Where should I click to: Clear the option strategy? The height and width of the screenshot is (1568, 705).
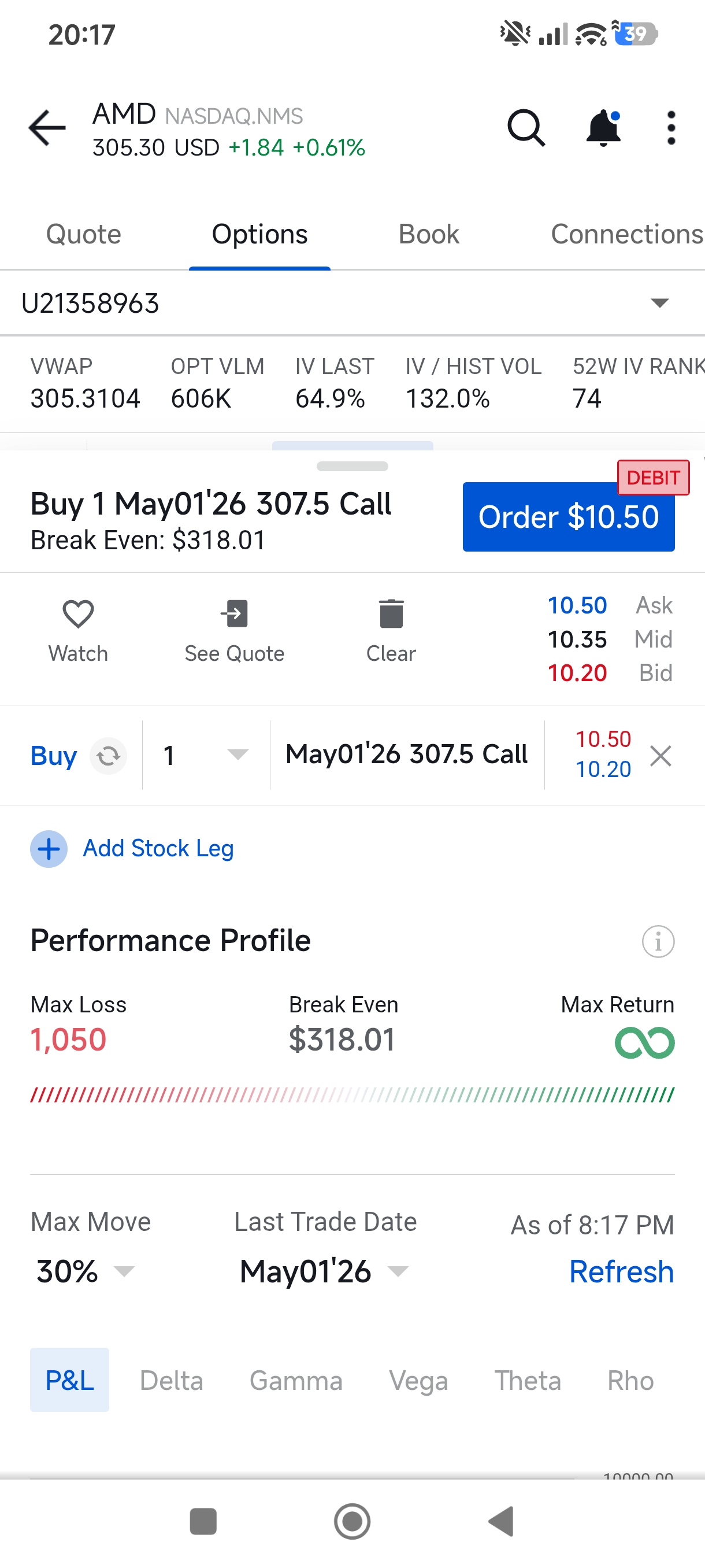(391, 630)
